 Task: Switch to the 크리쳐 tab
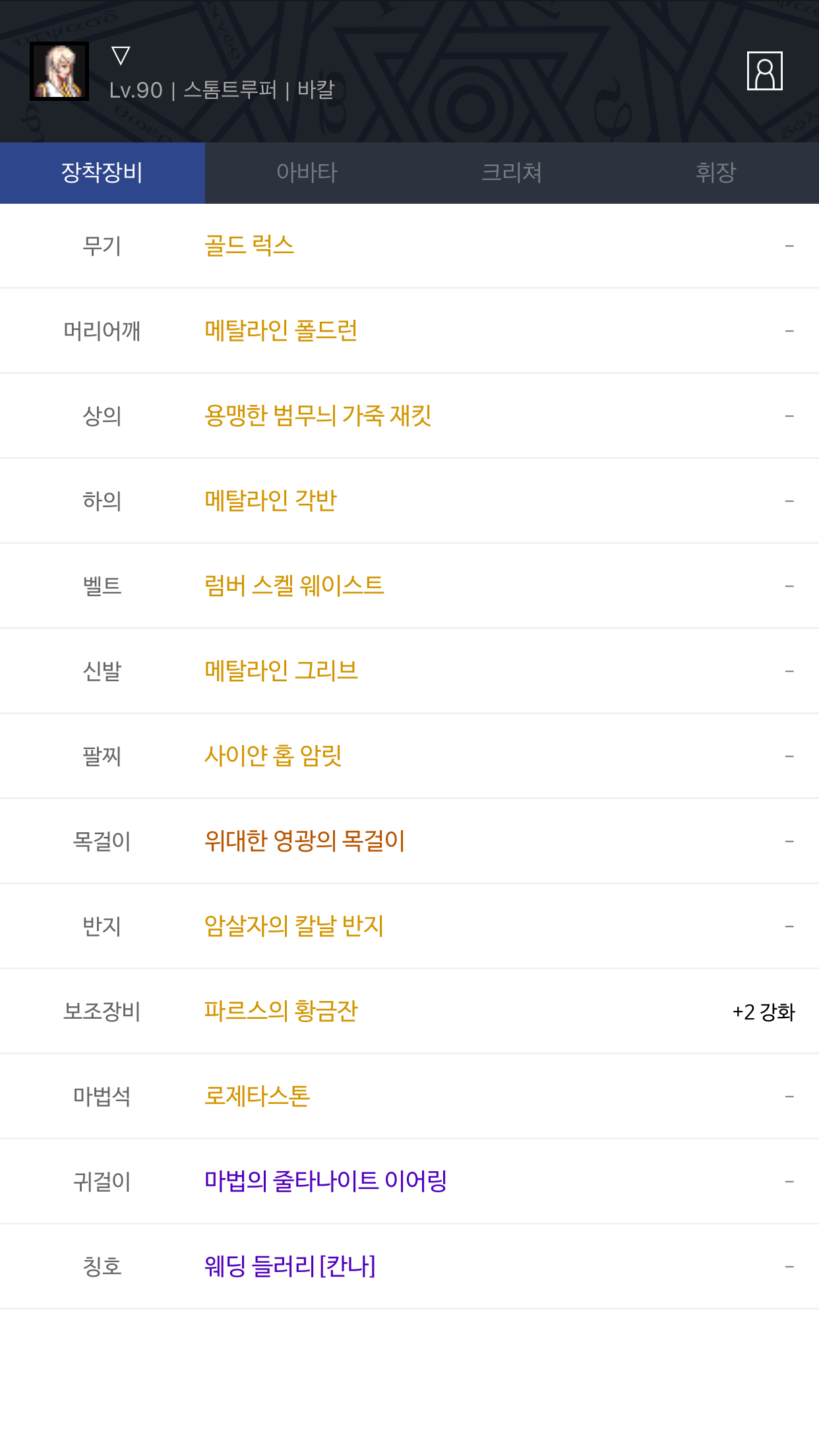coord(512,173)
